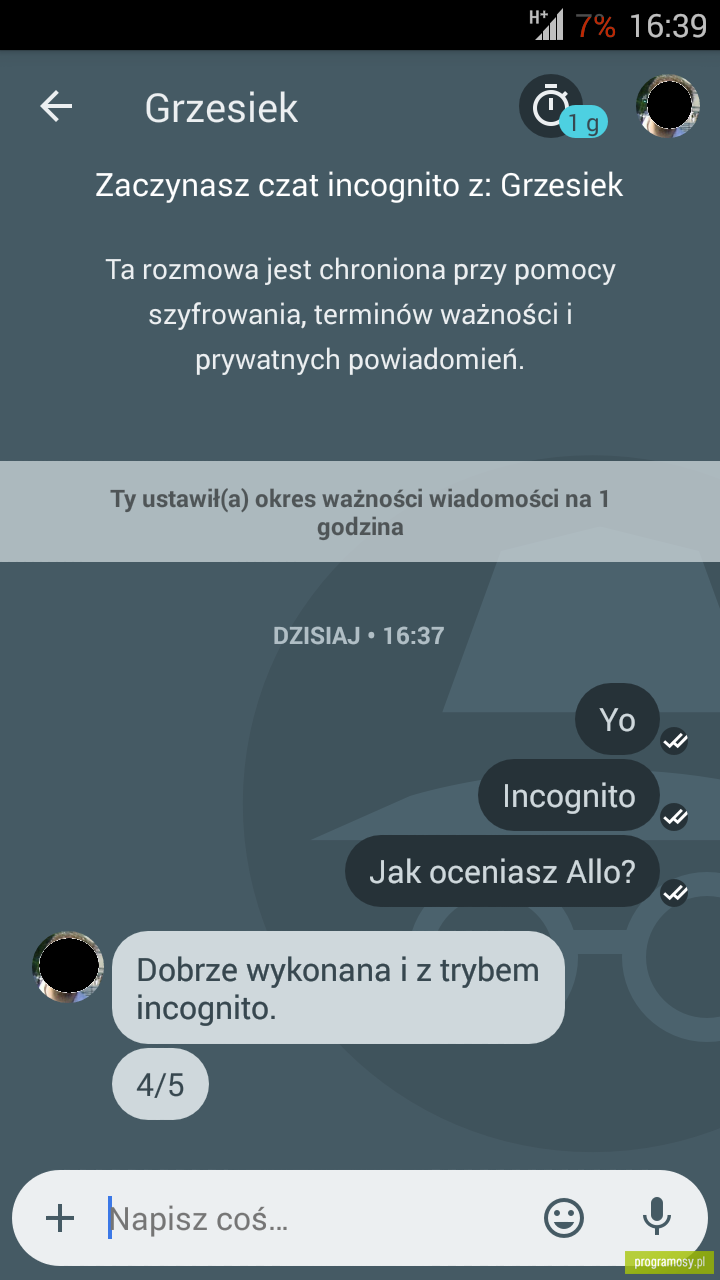Open Grzesiek's profile picture in the top bar
Image resolution: width=720 pixels, height=1280 pixels.
(x=668, y=106)
